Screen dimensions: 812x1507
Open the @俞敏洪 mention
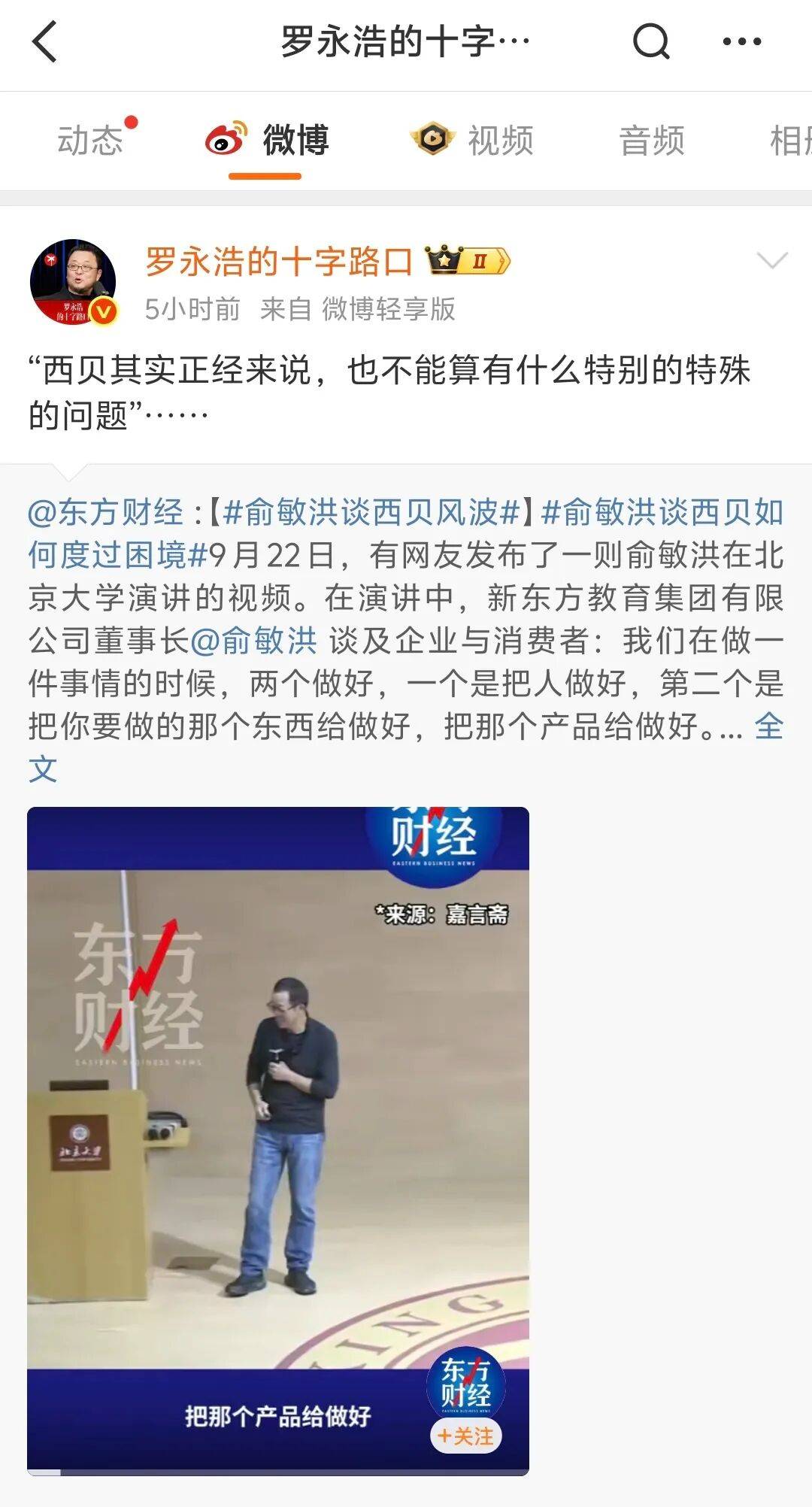254,641
